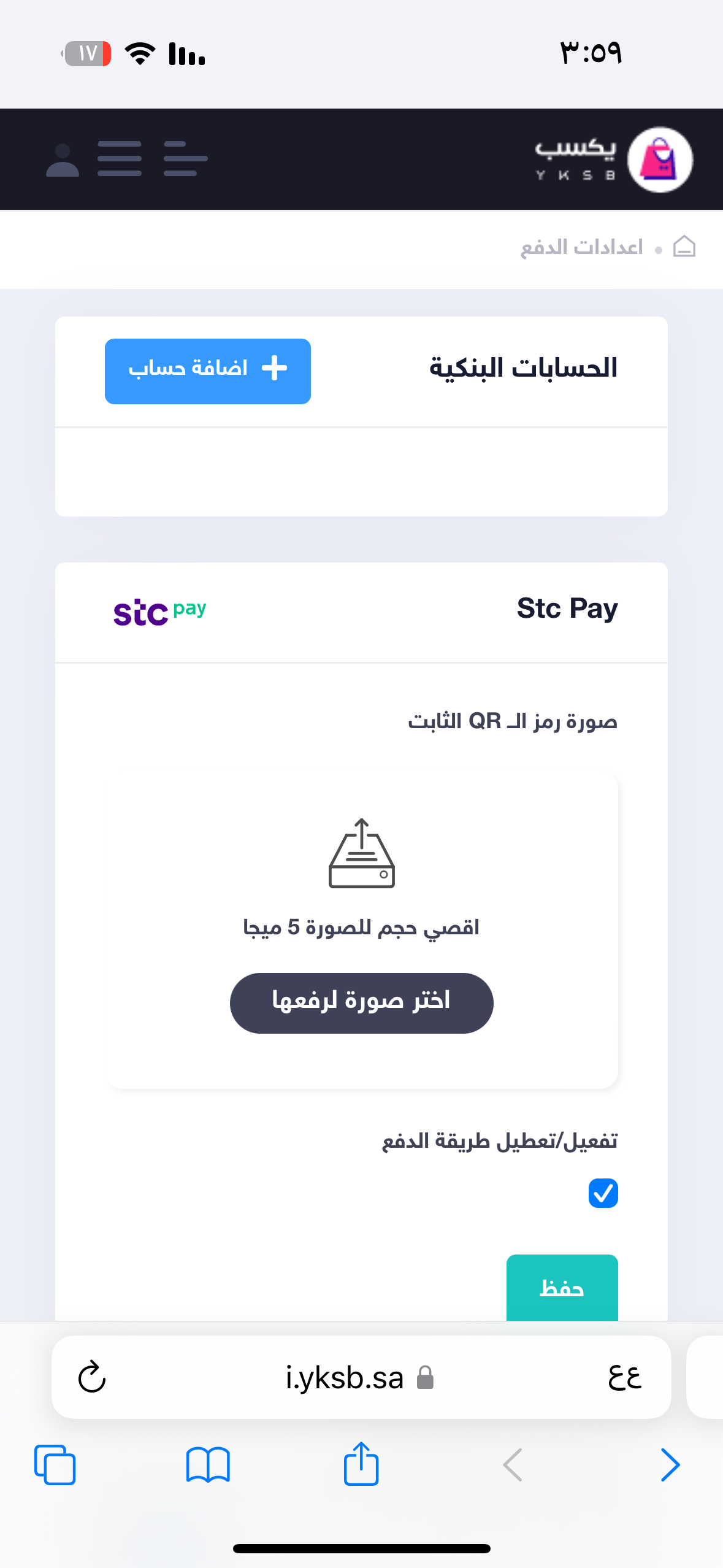Open Safari bookmarks

pyautogui.click(x=208, y=1465)
